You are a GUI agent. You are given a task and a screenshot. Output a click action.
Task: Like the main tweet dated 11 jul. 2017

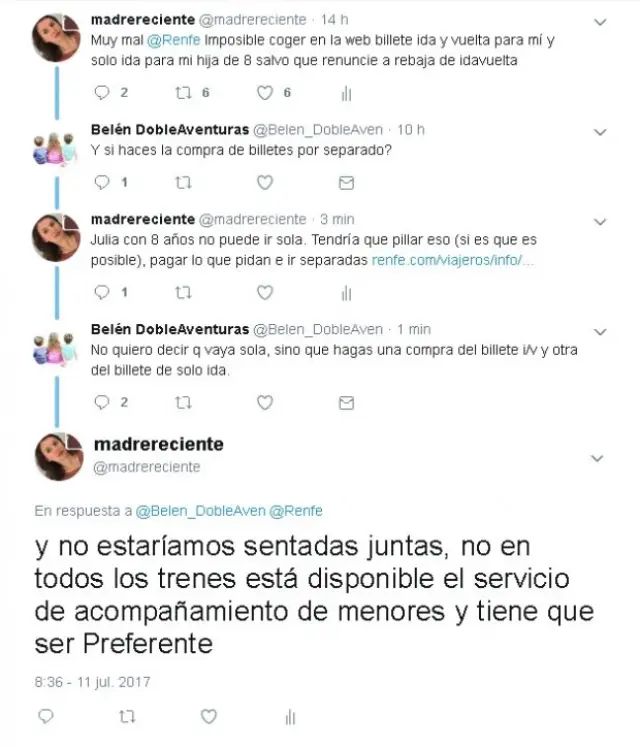tap(208, 716)
